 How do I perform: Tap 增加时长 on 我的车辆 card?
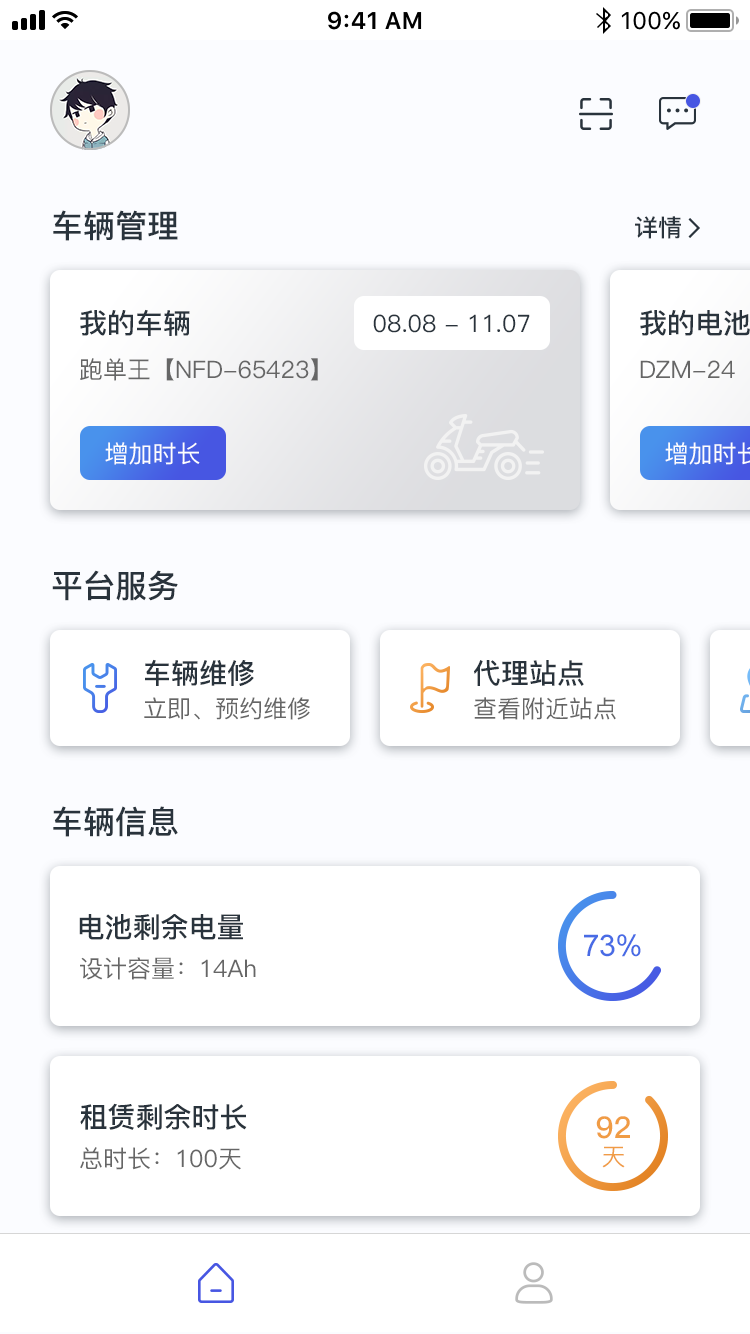click(x=153, y=453)
